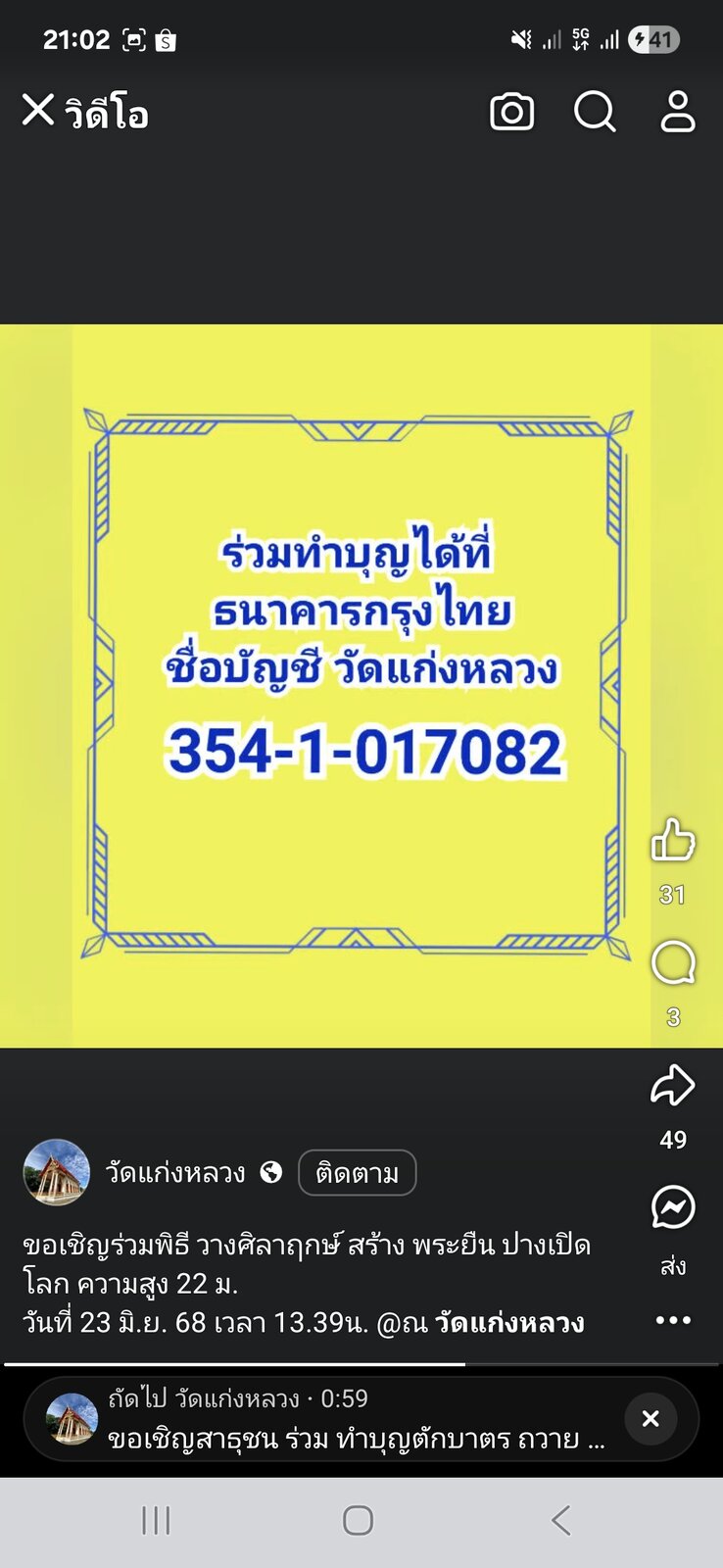Dismiss the next video banner
This screenshot has width=723, height=1568.
pos(651,1419)
